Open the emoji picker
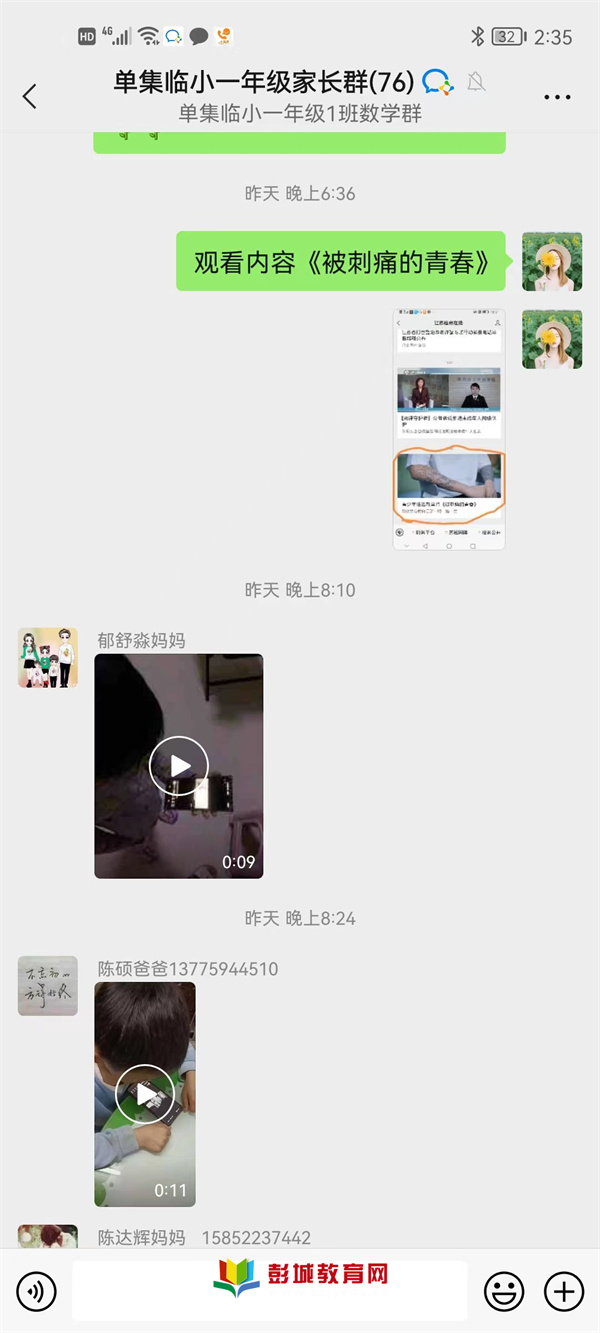Viewport: 600px width, 1333px height. pyautogui.click(x=503, y=1292)
